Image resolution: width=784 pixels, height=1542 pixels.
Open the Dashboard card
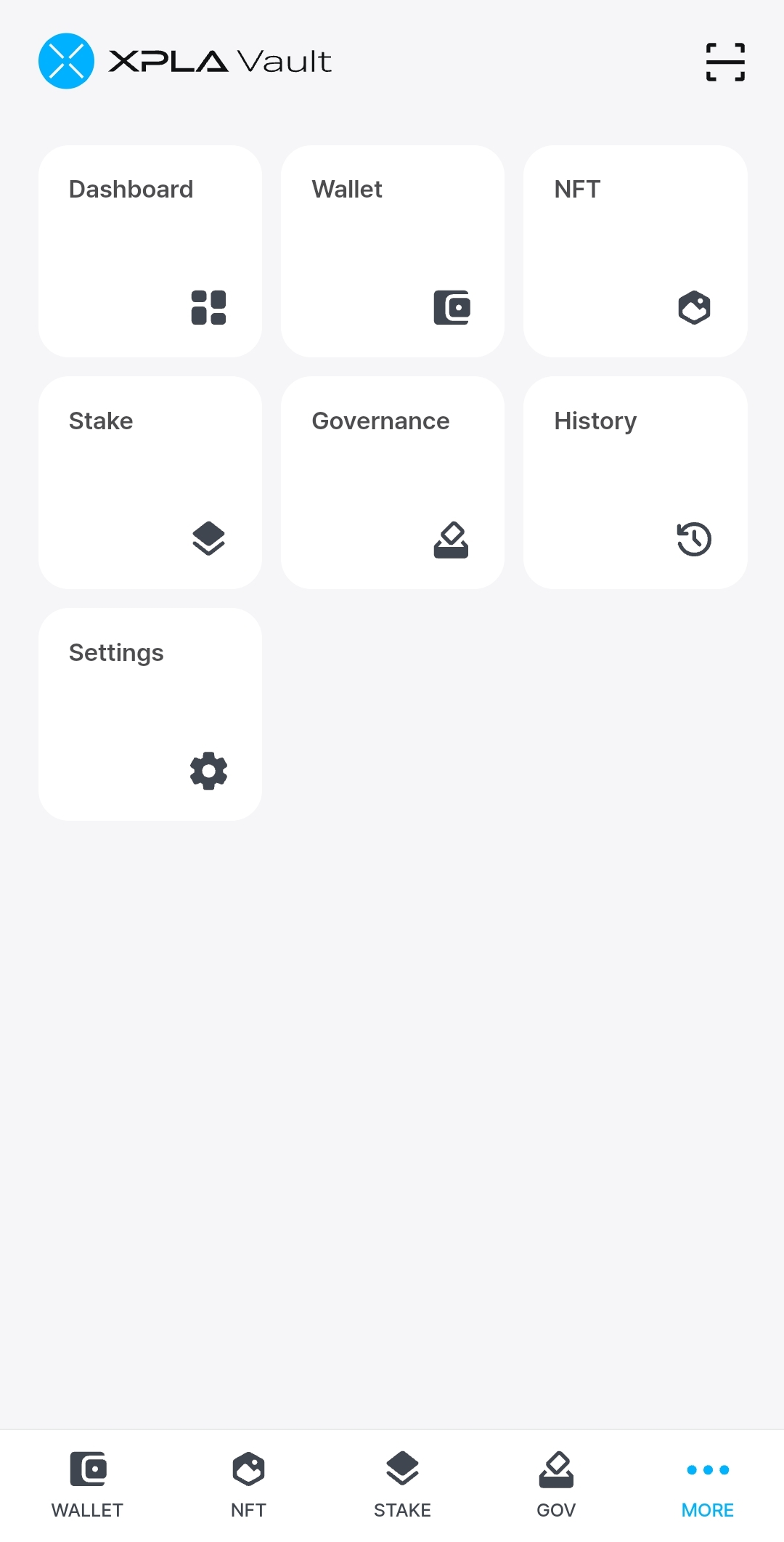coord(150,251)
